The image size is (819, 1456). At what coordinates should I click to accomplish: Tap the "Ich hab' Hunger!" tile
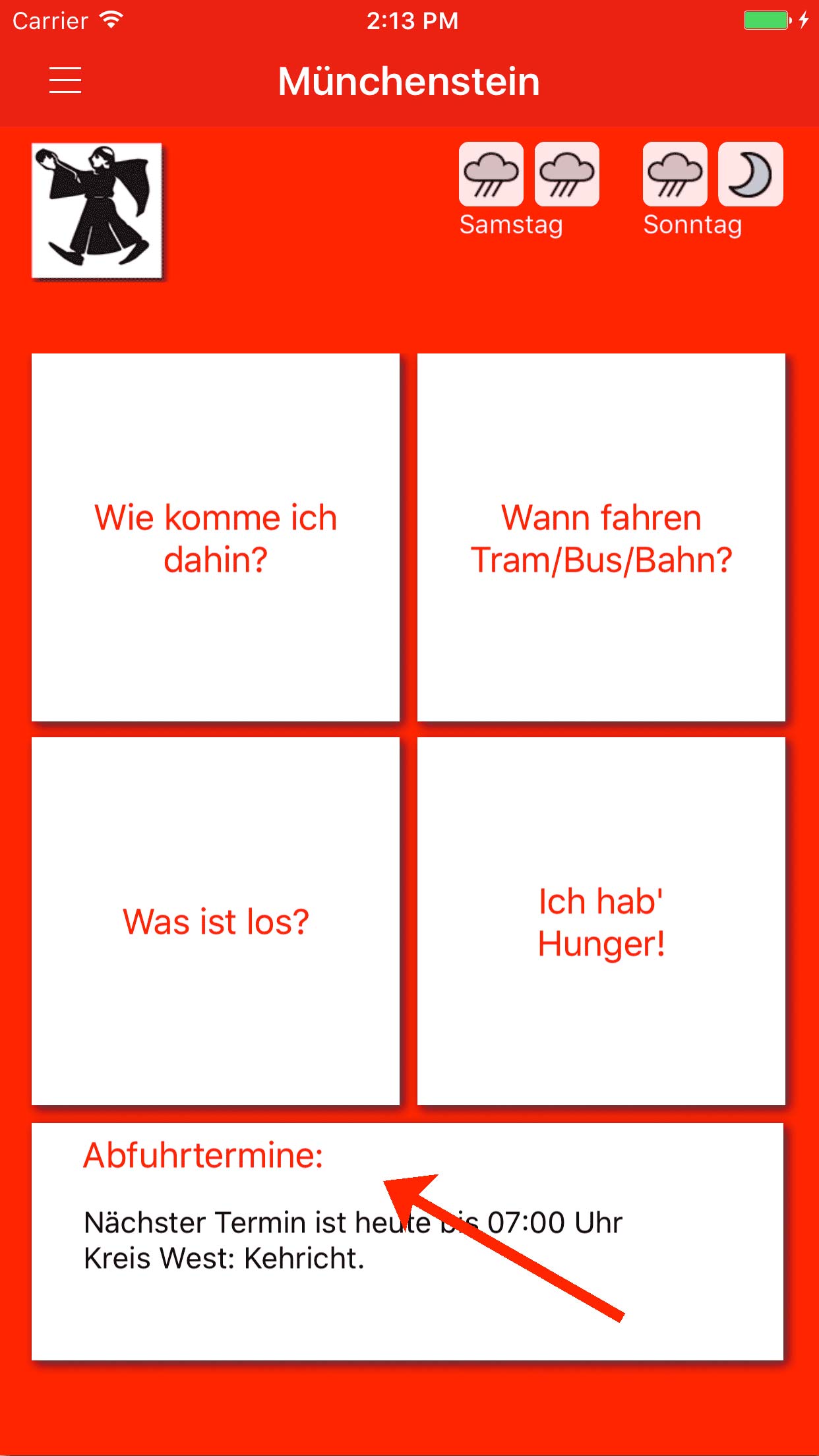pyautogui.click(x=601, y=921)
